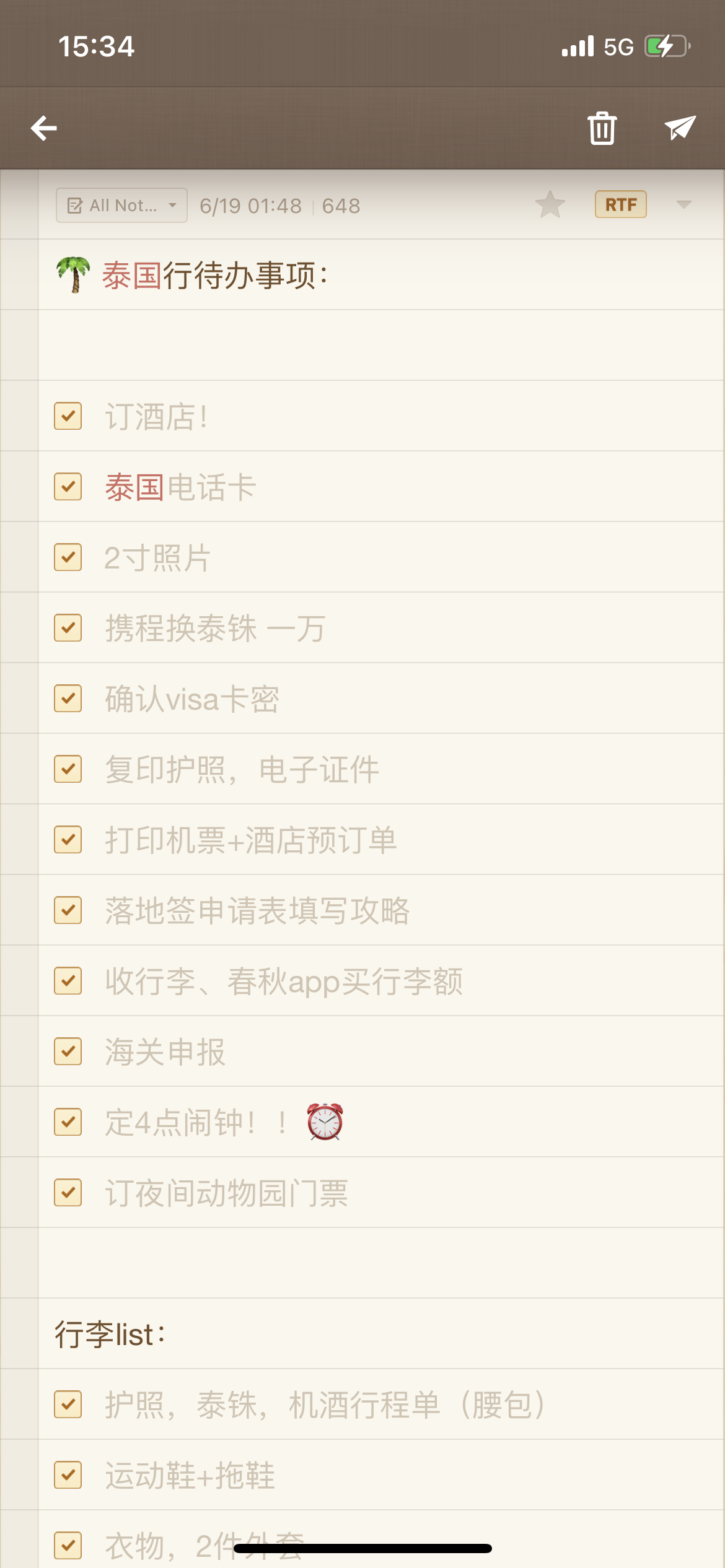Screen dimensions: 725x1568
Task: Edit the title 泰国行待办事项
Action: click(214, 275)
